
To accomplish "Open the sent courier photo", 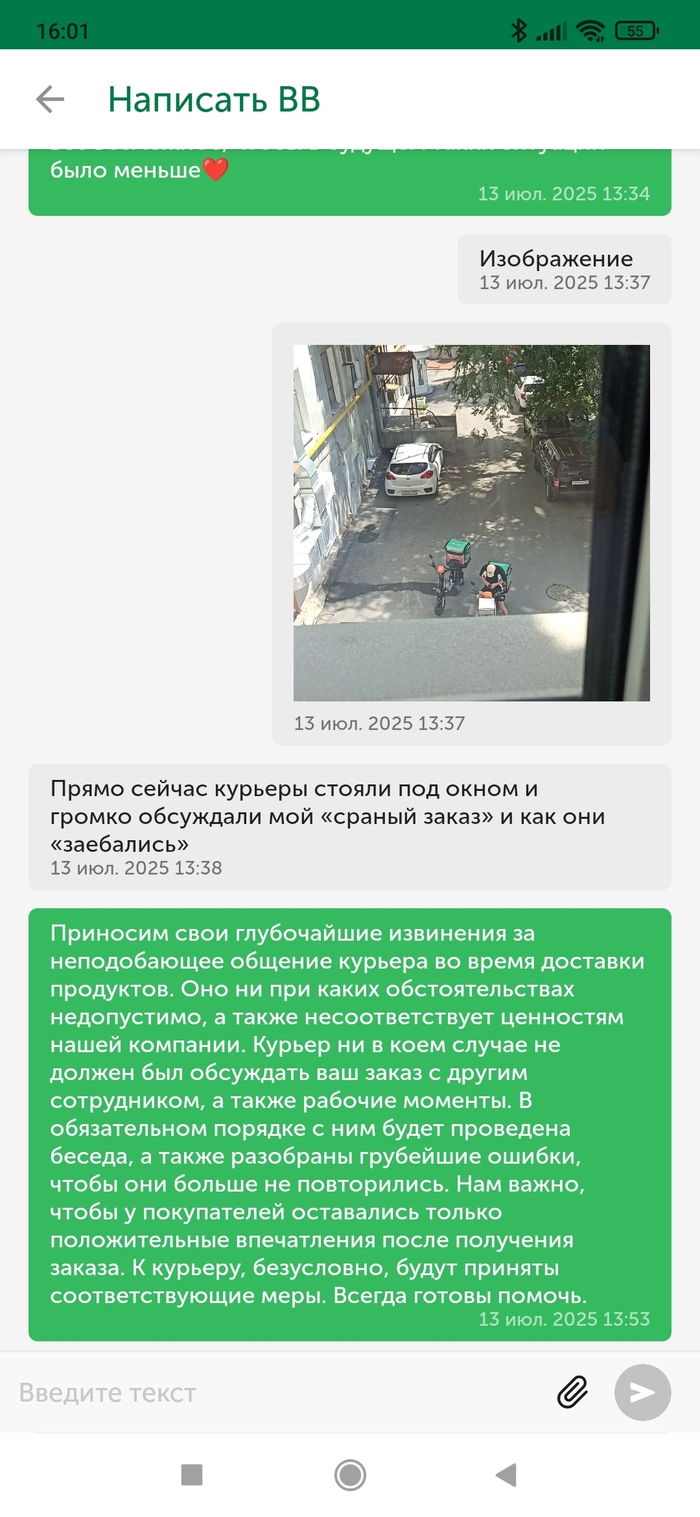I will pos(471,523).
